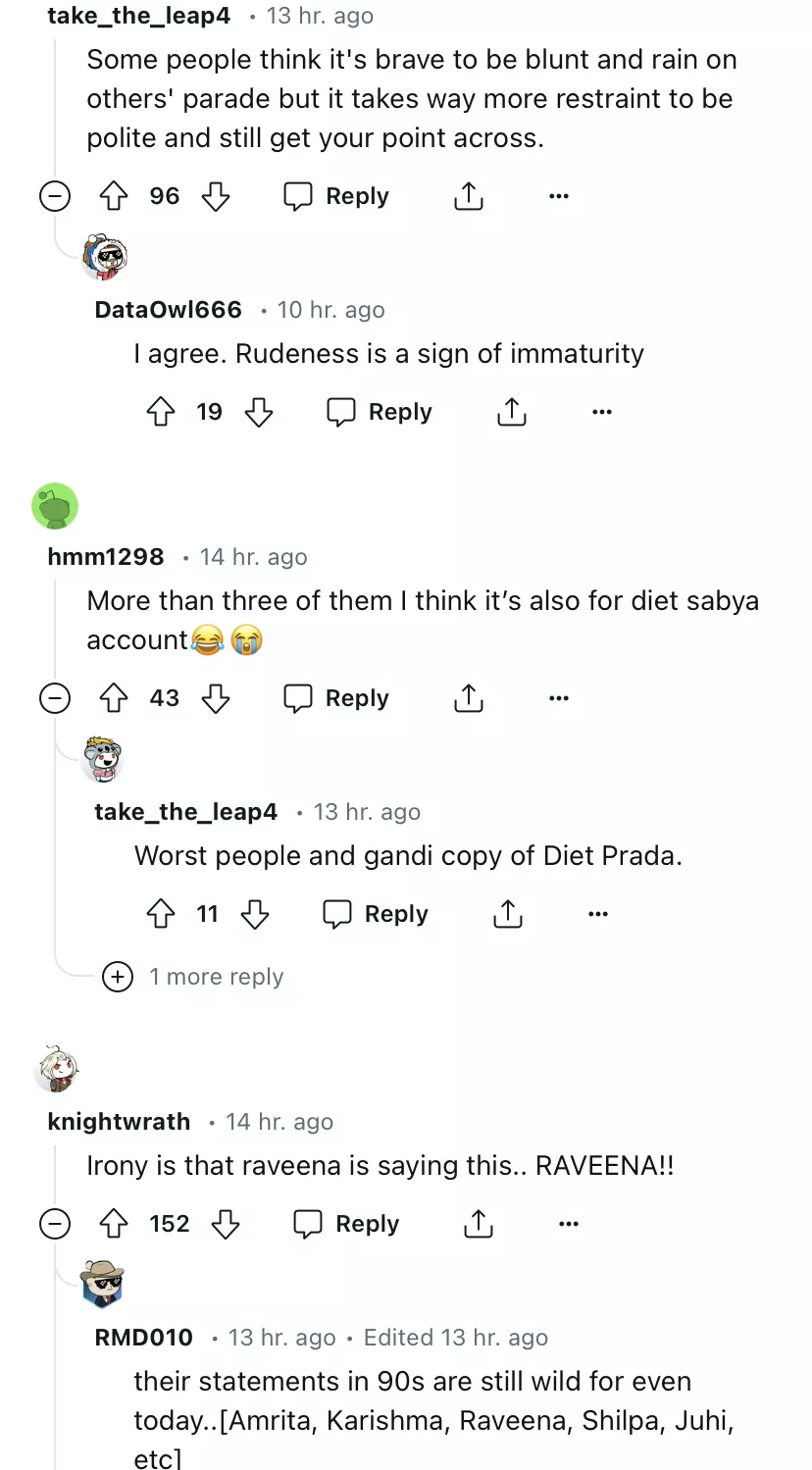
Task: Upvote knightwrath's comment about Raveena
Action: click(x=115, y=1224)
